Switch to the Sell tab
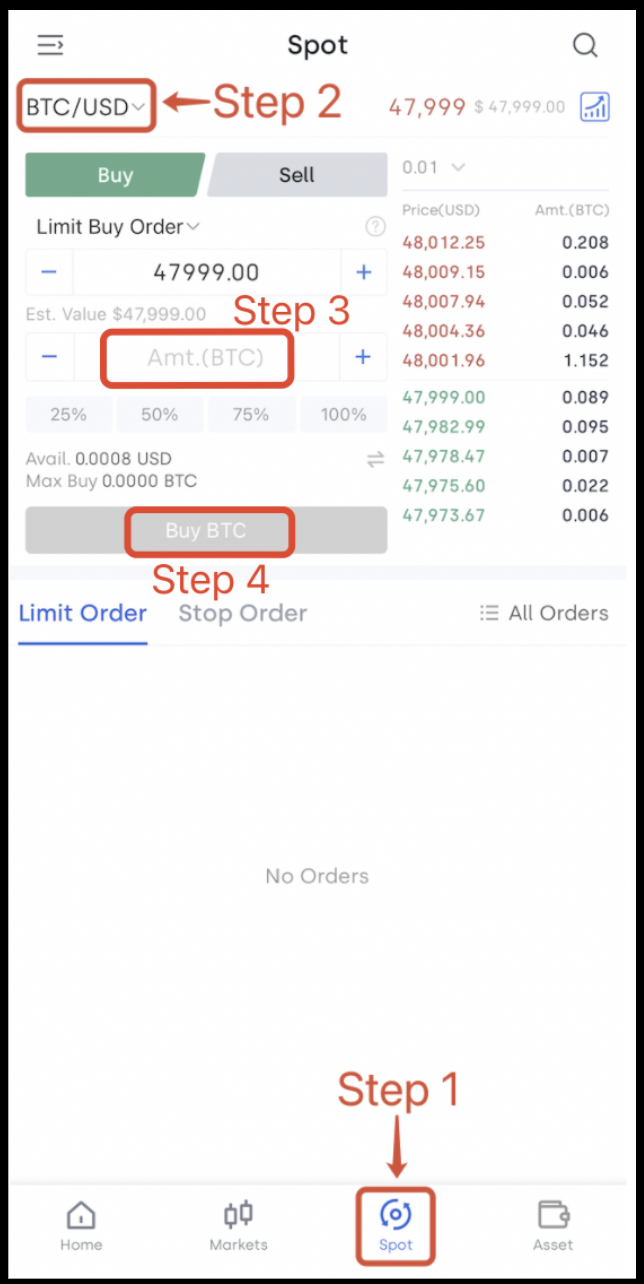The image size is (644, 1284). [x=297, y=175]
